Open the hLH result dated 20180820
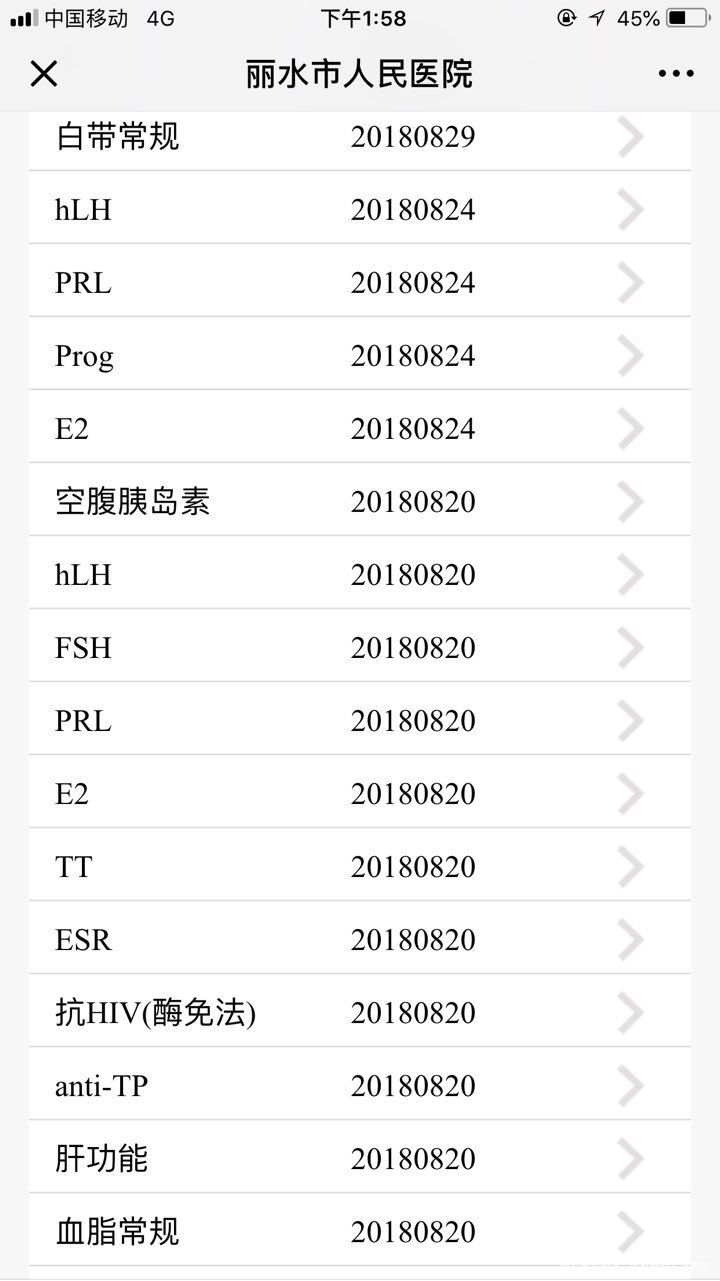 pos(360,574)
